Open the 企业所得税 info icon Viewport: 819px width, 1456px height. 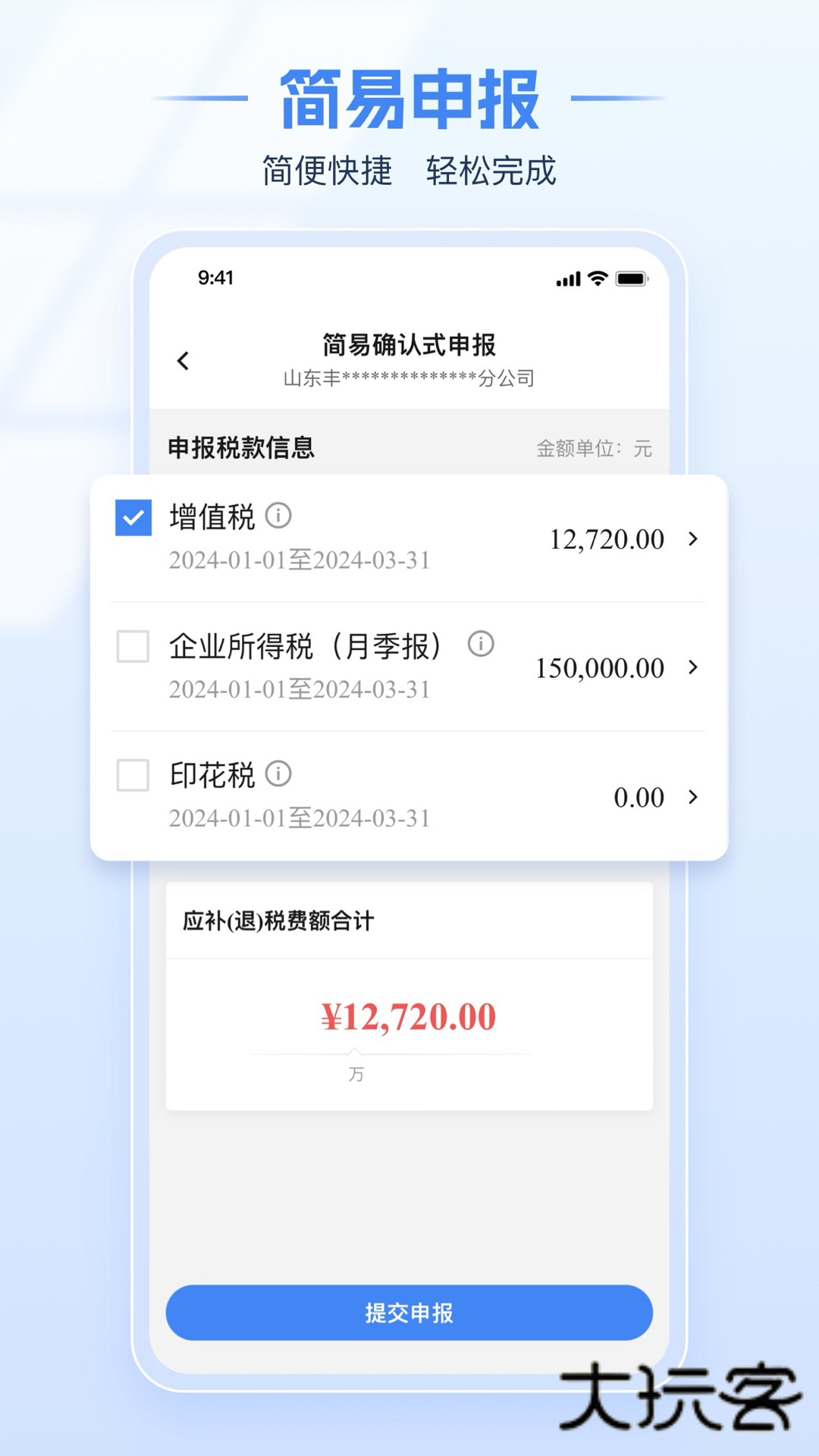click(479, 645)
